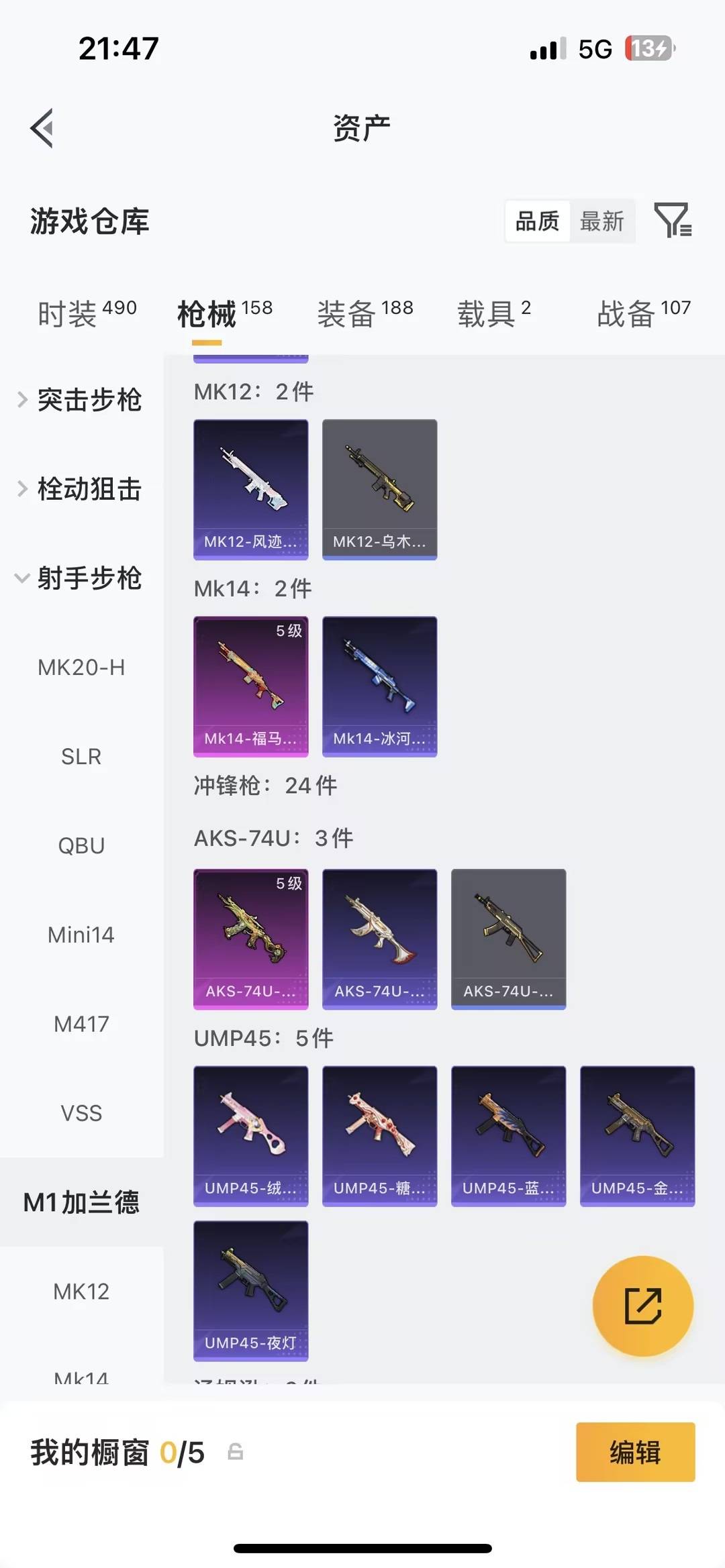Select MK20-H in the sidebar
Image resolution: width=725 pixels, height=1568 pixels.
pyautogui.click(x=81, y=668)
